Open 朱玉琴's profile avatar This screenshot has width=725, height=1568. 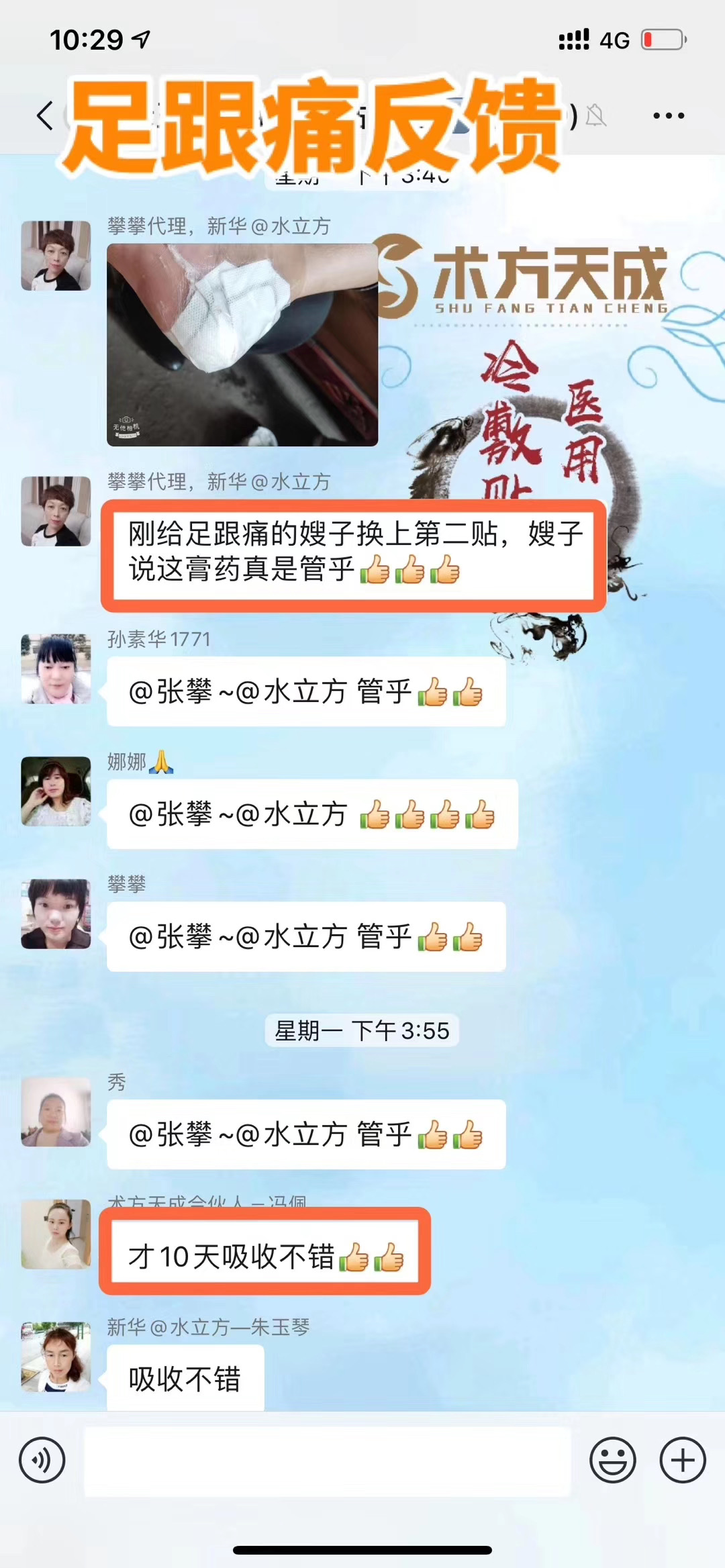coord(56,1357)
